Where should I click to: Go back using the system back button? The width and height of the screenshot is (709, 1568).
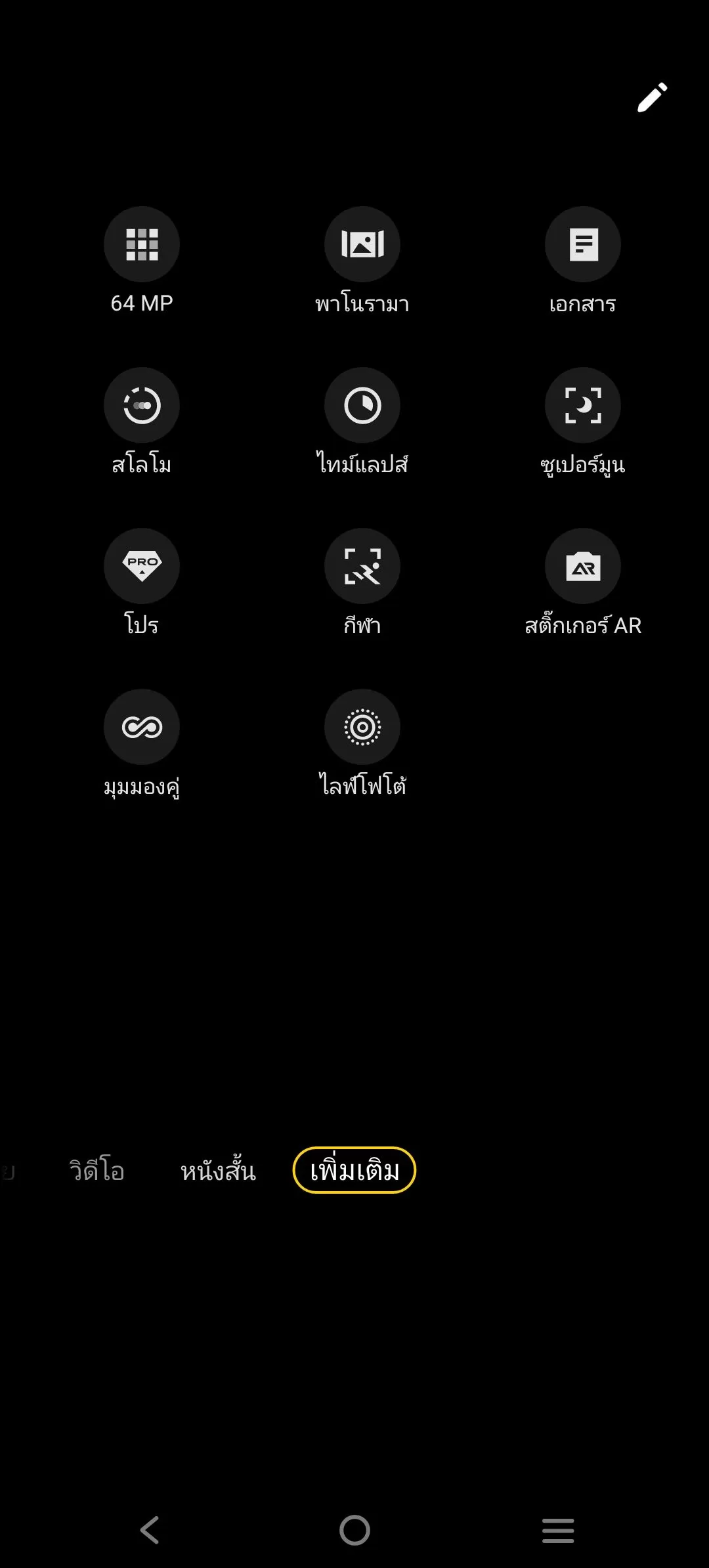tap(150, 1530)
